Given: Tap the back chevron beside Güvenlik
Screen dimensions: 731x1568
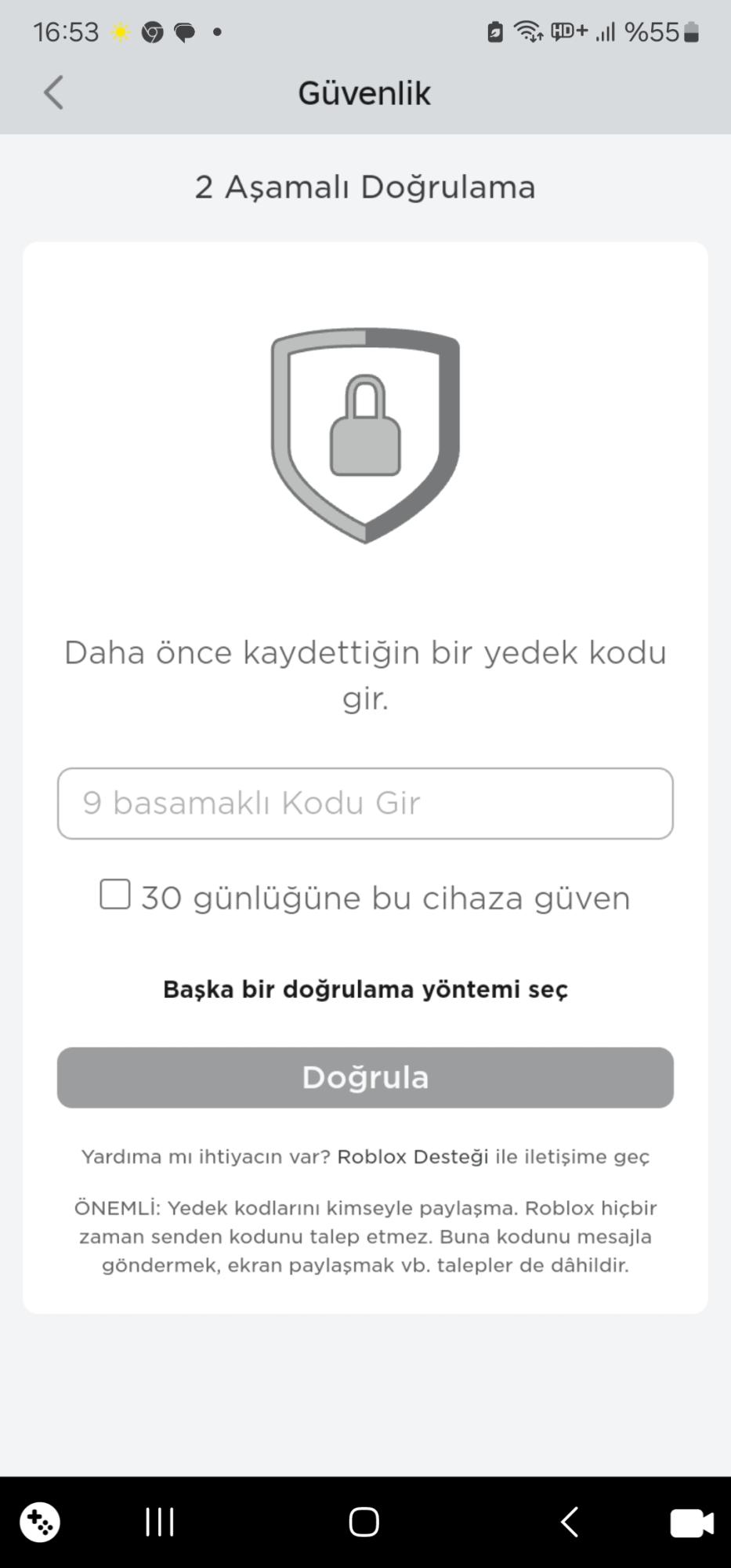Looking at the screenshot, I should point(52,92).
